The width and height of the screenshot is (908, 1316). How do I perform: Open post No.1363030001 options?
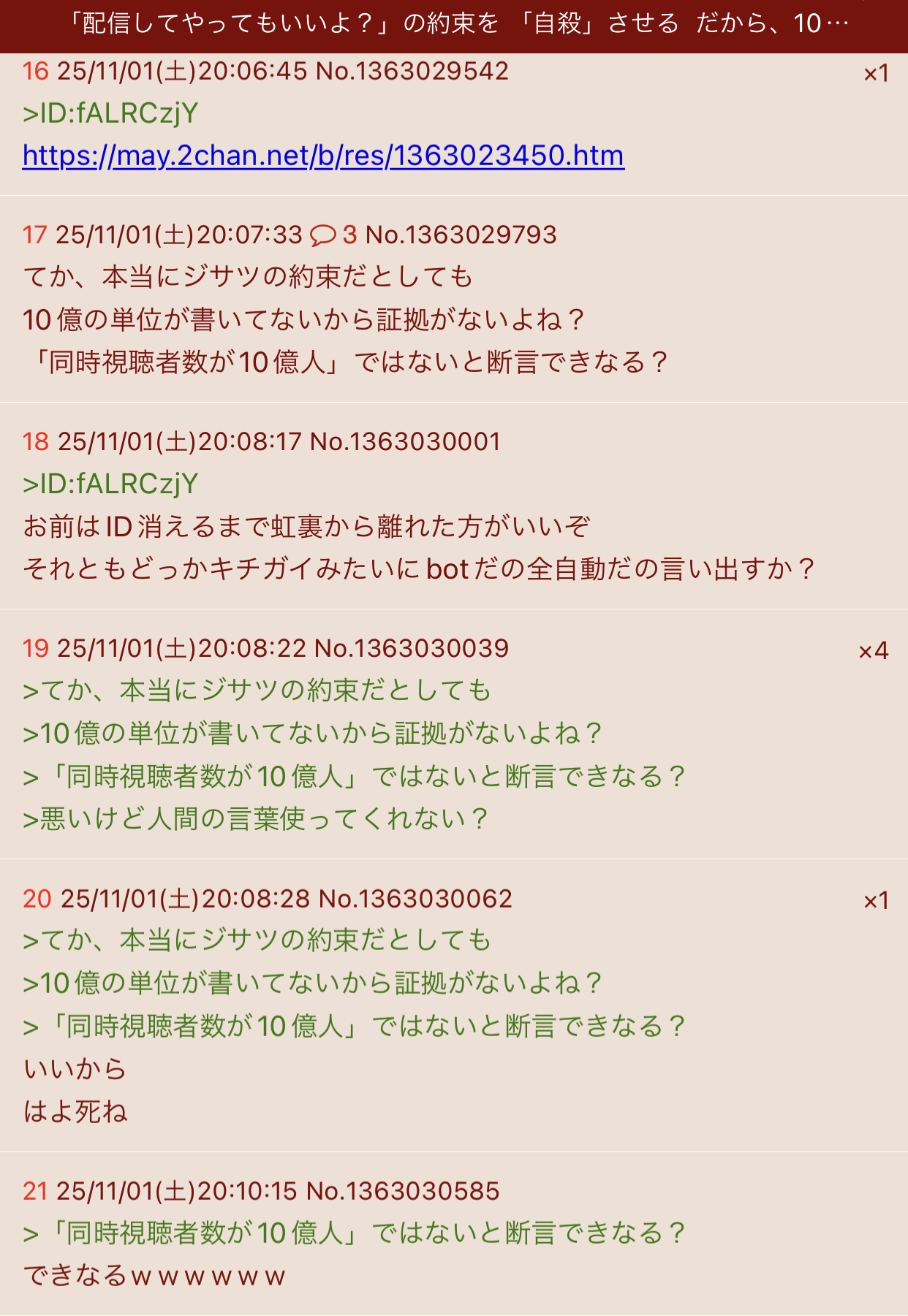click(x=405, y=441)
